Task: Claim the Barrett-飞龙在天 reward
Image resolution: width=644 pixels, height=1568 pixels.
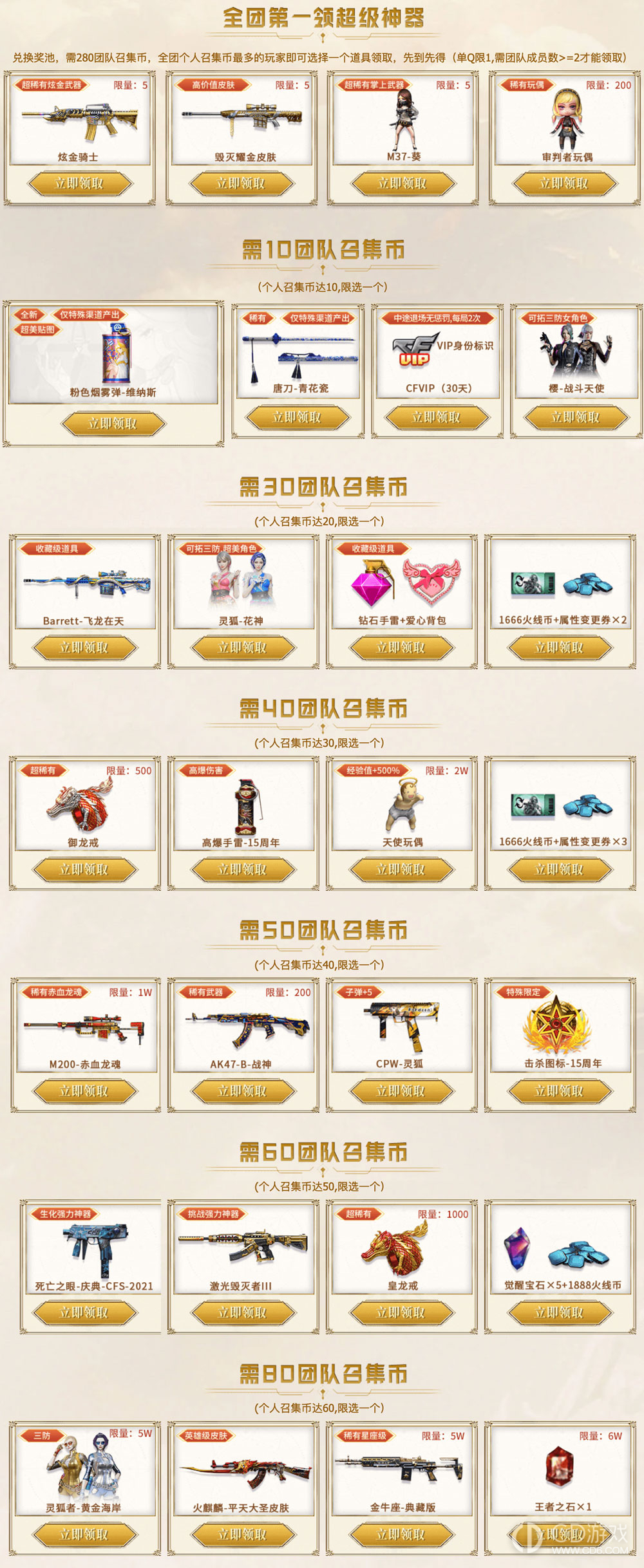Action: tap(84, 648)
